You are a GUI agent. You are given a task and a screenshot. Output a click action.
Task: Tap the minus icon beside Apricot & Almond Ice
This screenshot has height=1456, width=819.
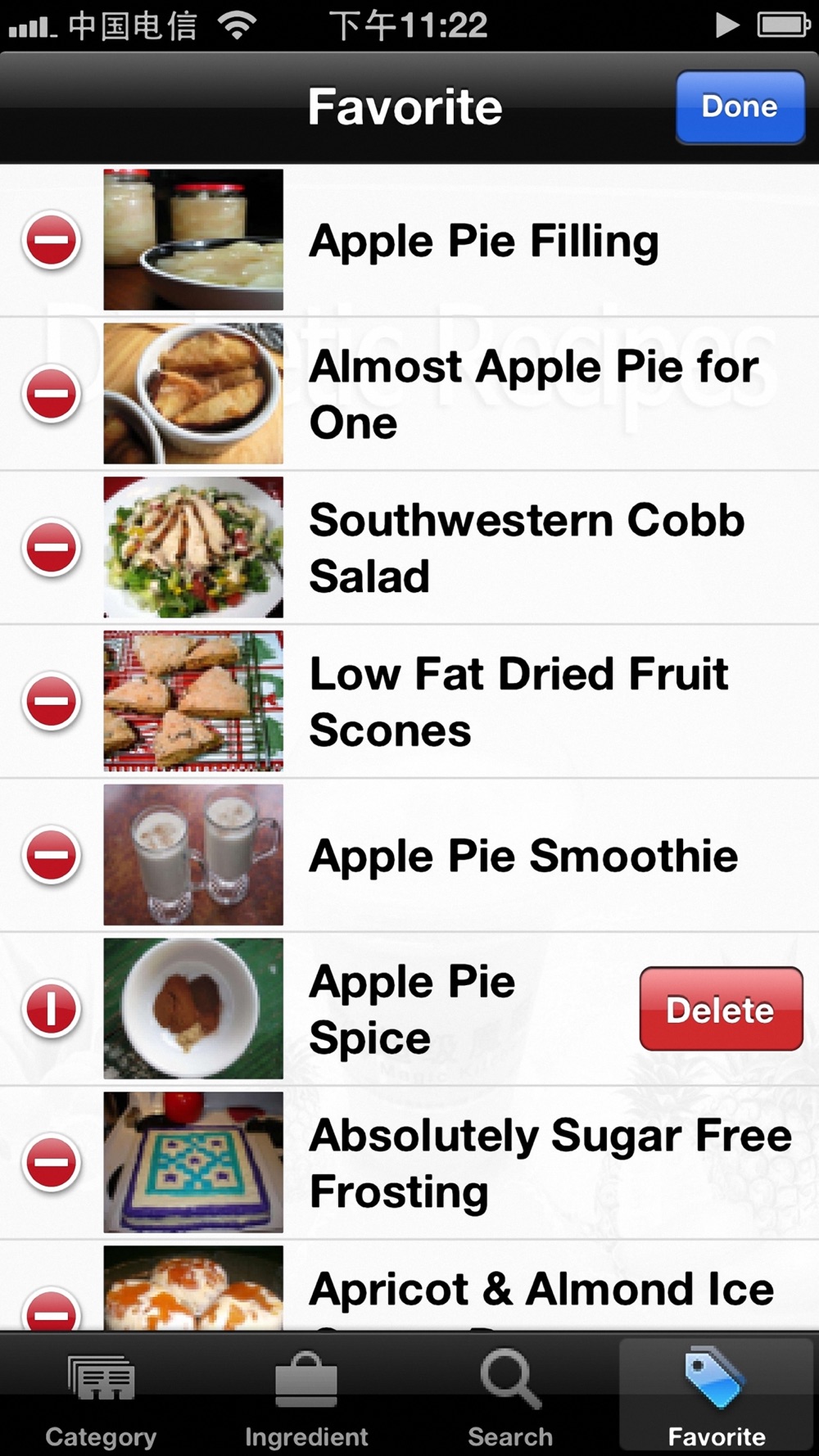tap(52, 1310)
